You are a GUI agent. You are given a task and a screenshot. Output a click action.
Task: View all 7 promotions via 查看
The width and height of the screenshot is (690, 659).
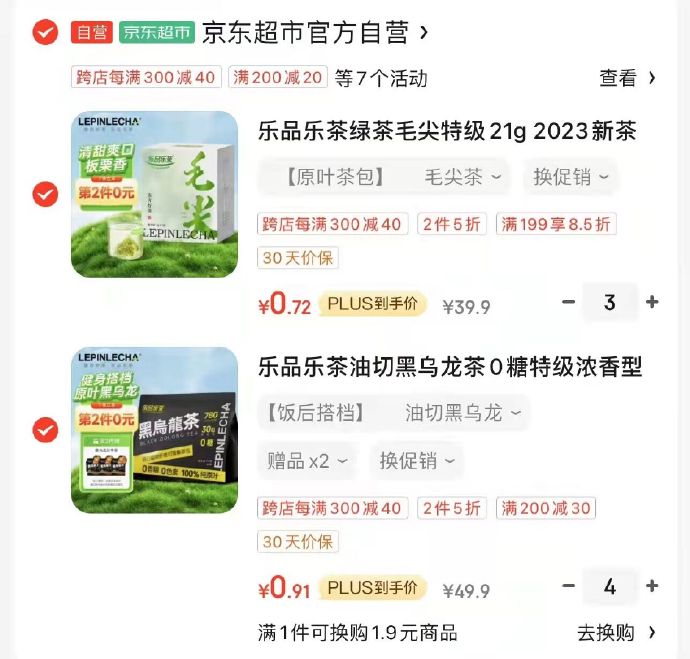coord(627,77)
